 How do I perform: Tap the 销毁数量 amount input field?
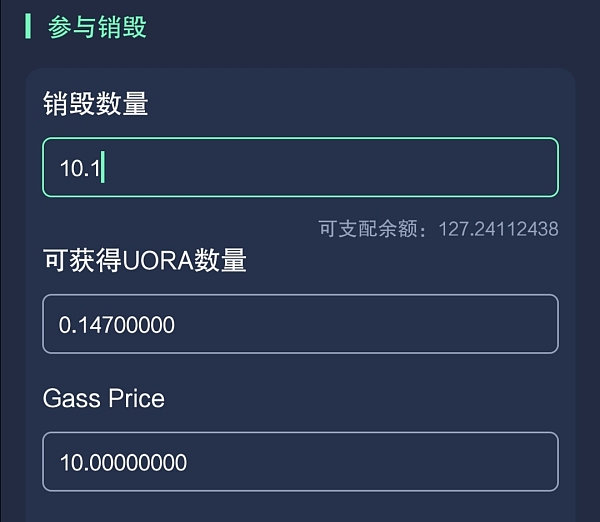[x=300, y=167]
